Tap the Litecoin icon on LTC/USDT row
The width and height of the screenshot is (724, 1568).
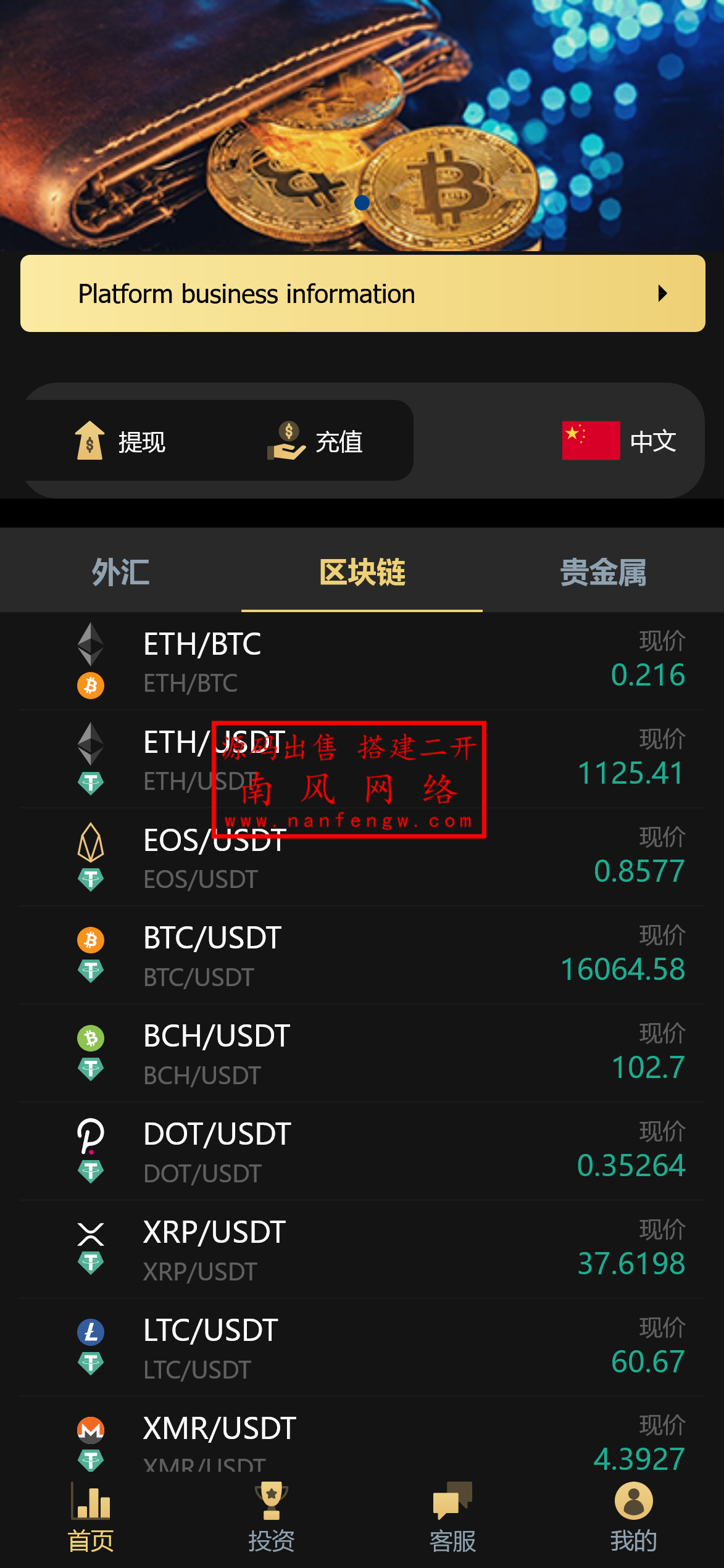pyautogui.click(x=90, y=1330)
